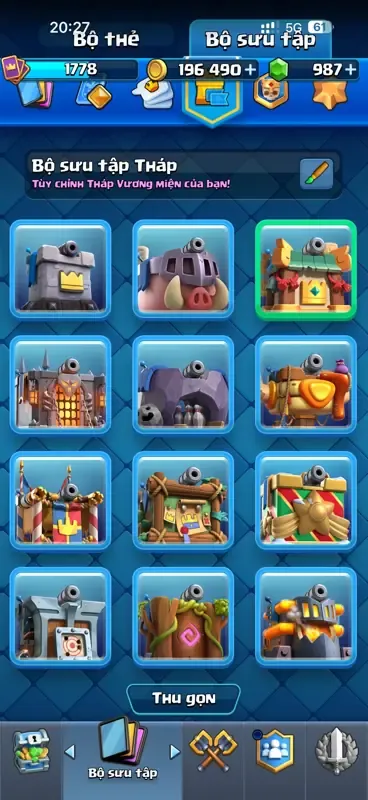Collapse the list with Thu gọn
The width and height of the screenshot is (368, 800).
coord(183,698)
